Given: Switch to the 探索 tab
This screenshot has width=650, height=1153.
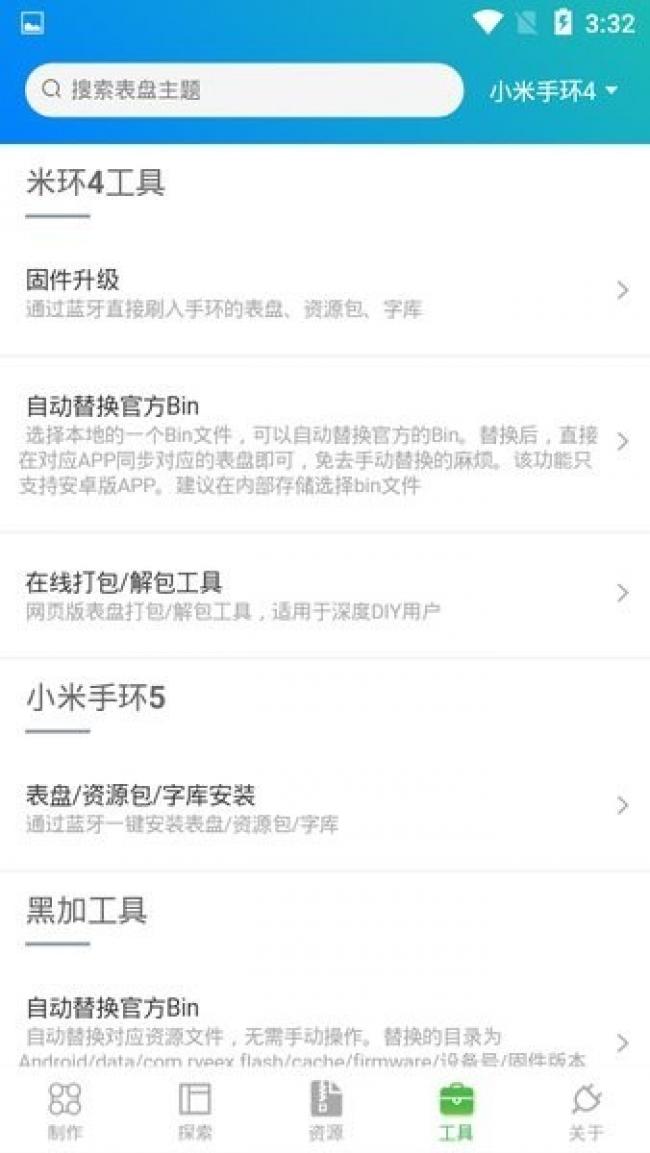Looking at the screenshot, I should [x=195, y=1110].
